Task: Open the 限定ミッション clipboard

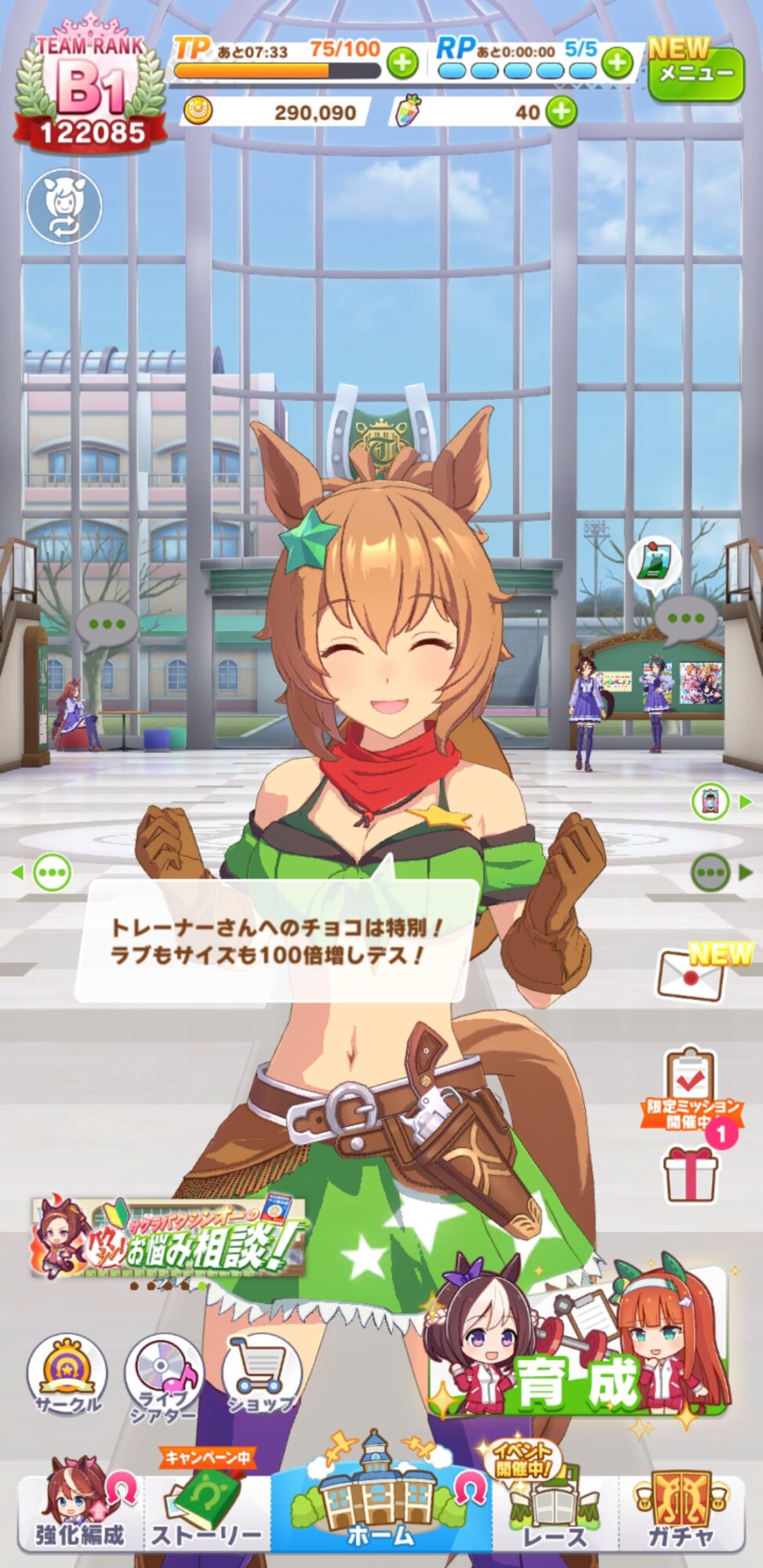Action: coord(689,1087)
